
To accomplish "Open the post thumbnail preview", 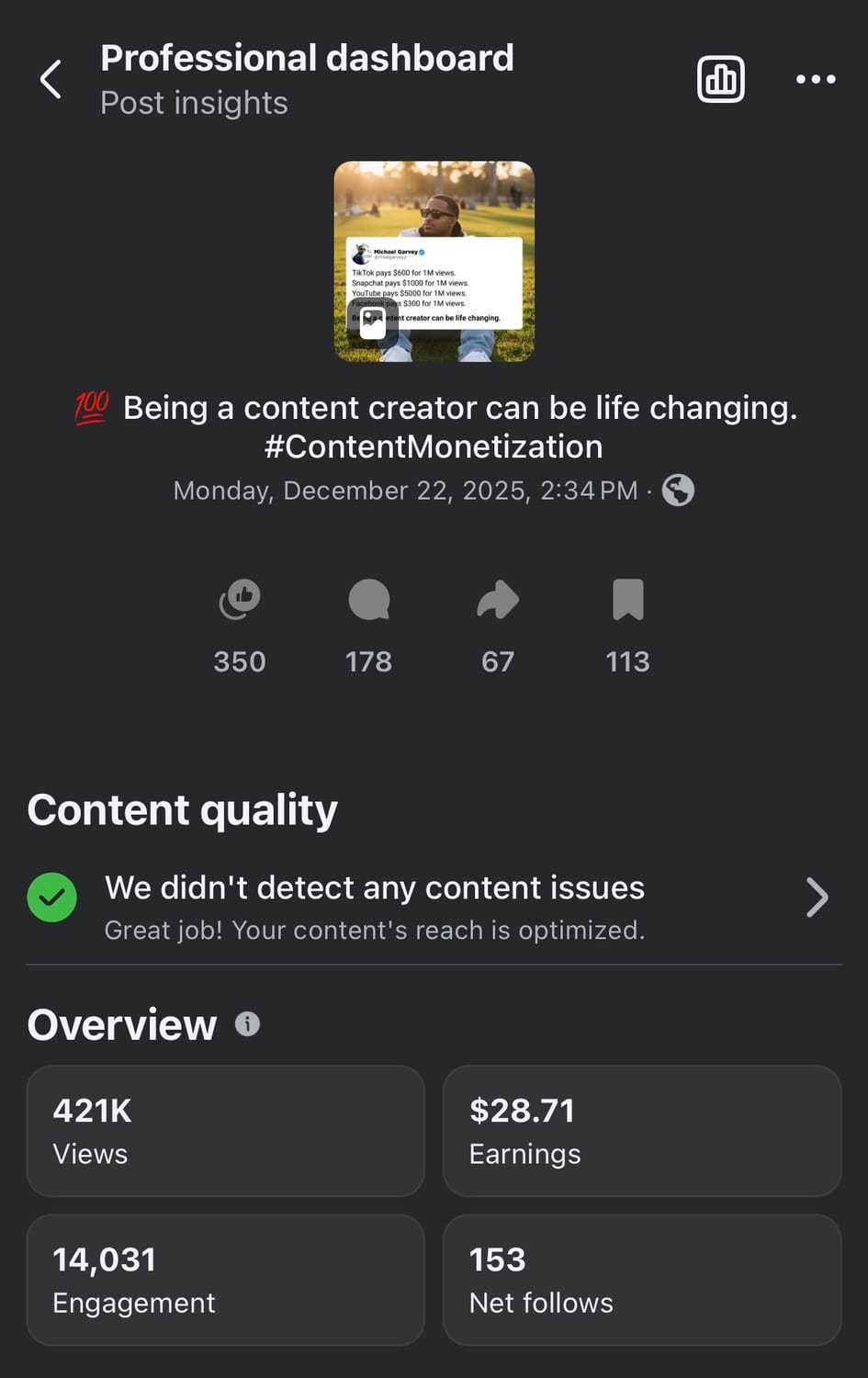I will point(434,262).
